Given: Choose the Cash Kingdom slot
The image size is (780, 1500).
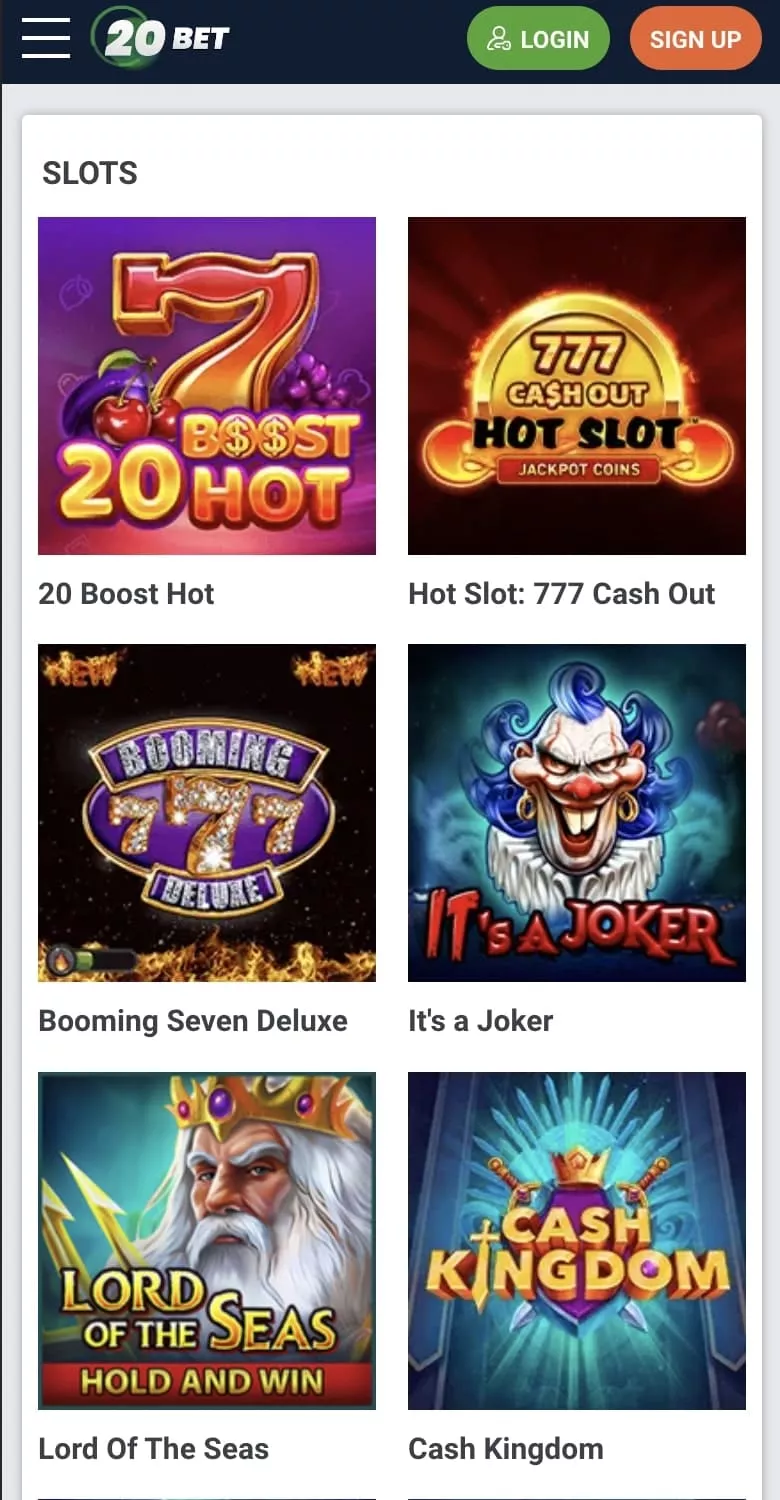Looking at the screenshot, I should [x=577, y=1240].
